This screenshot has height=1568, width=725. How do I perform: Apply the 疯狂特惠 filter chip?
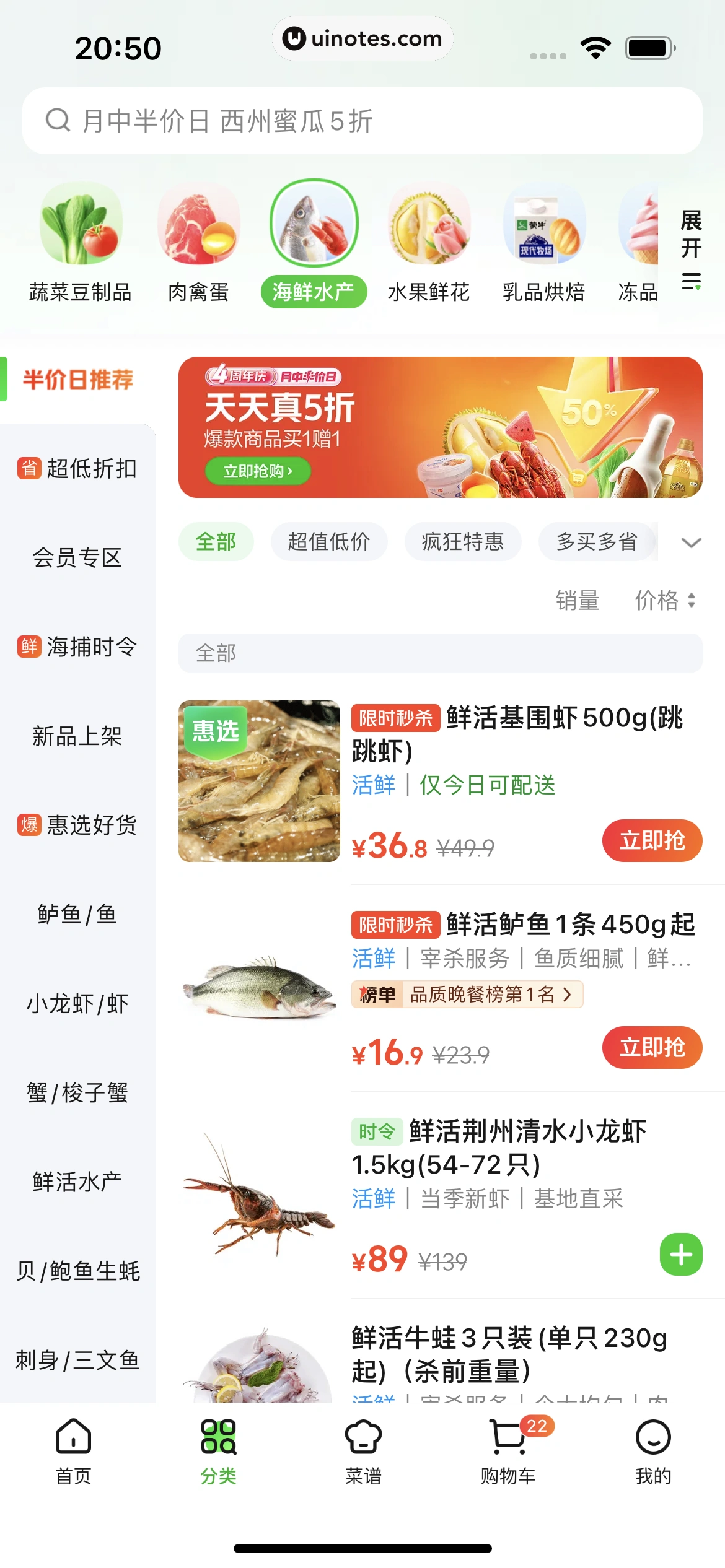463,542
